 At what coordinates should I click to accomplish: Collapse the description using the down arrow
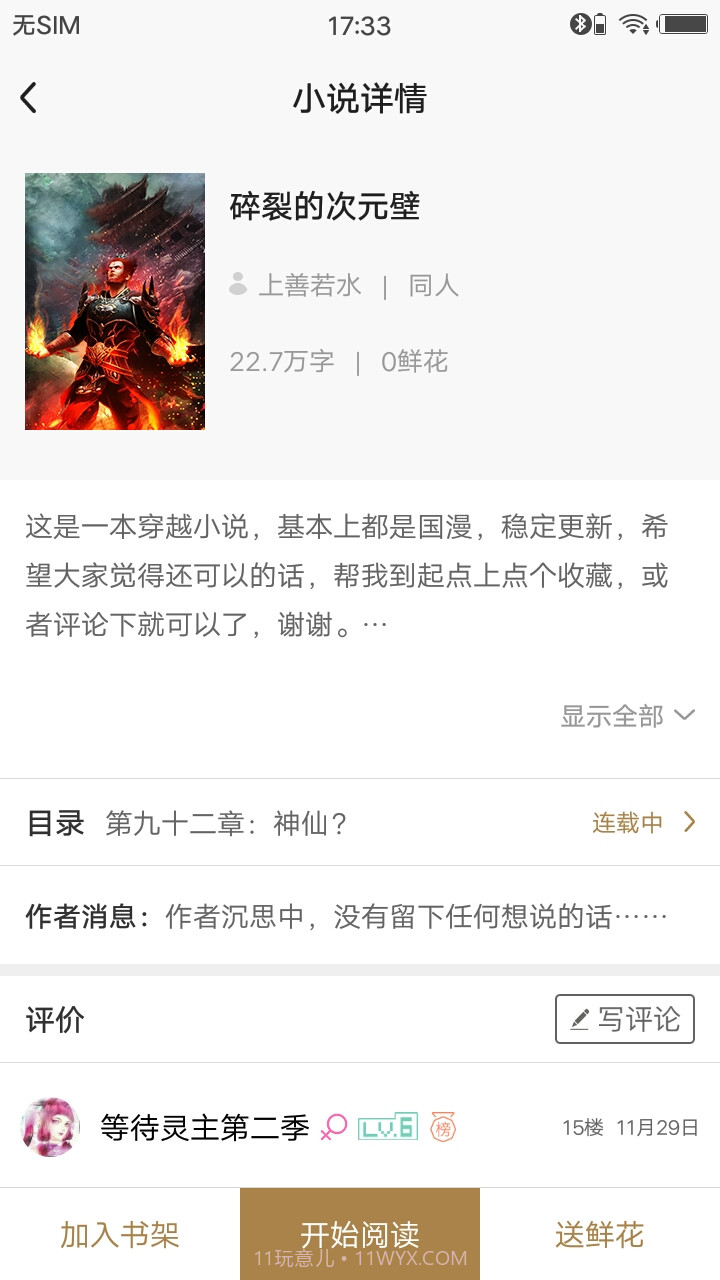(684, 715)
